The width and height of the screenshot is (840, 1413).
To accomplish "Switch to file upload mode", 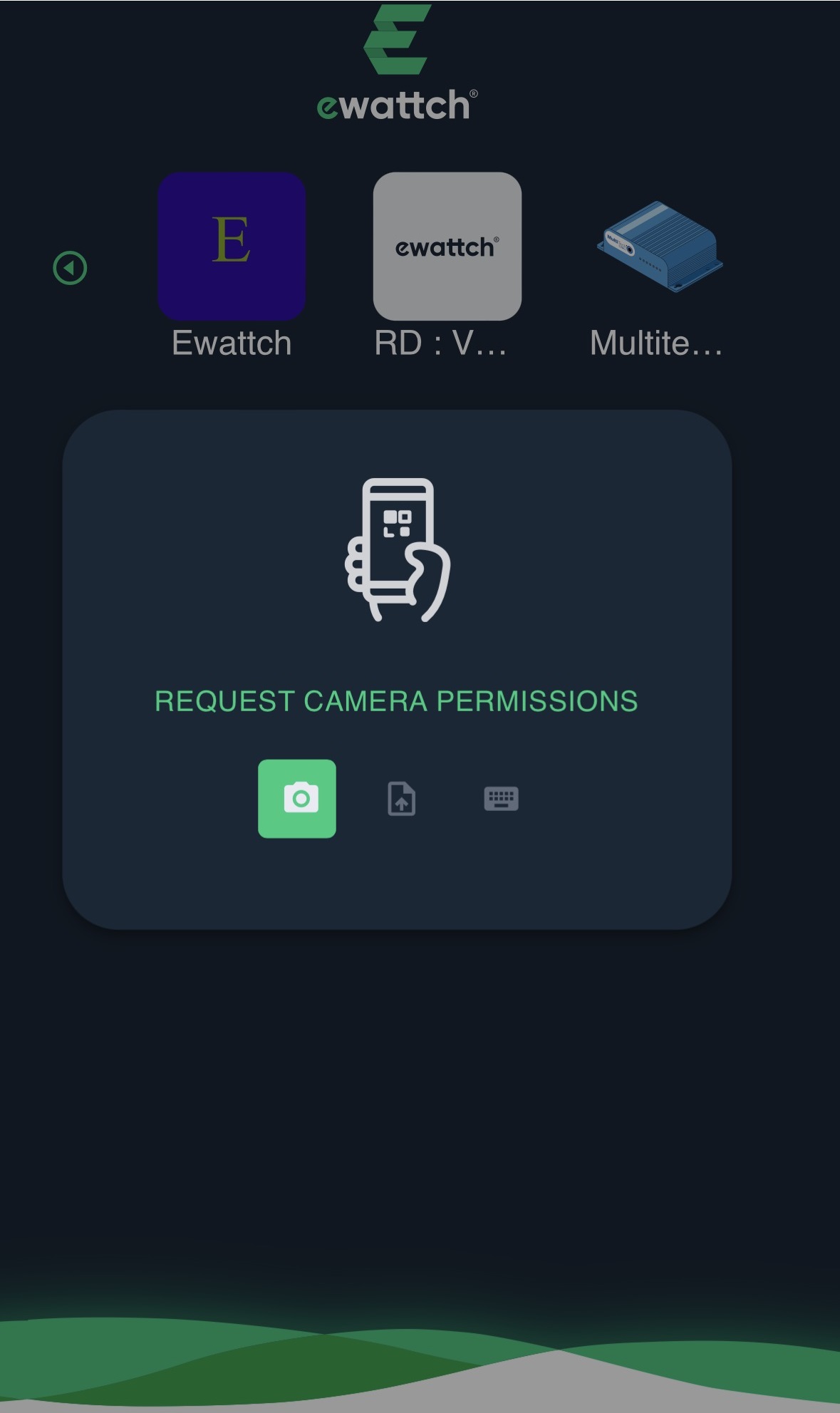I will coord(402,798).
